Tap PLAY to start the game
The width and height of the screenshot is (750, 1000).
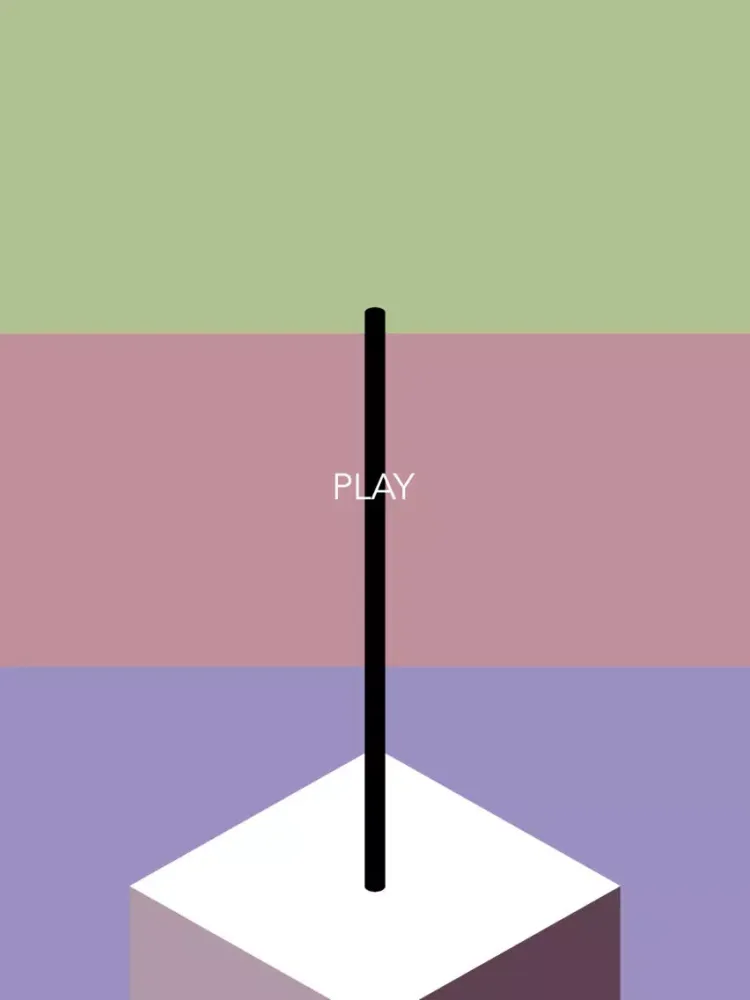(x=373, y=487)
